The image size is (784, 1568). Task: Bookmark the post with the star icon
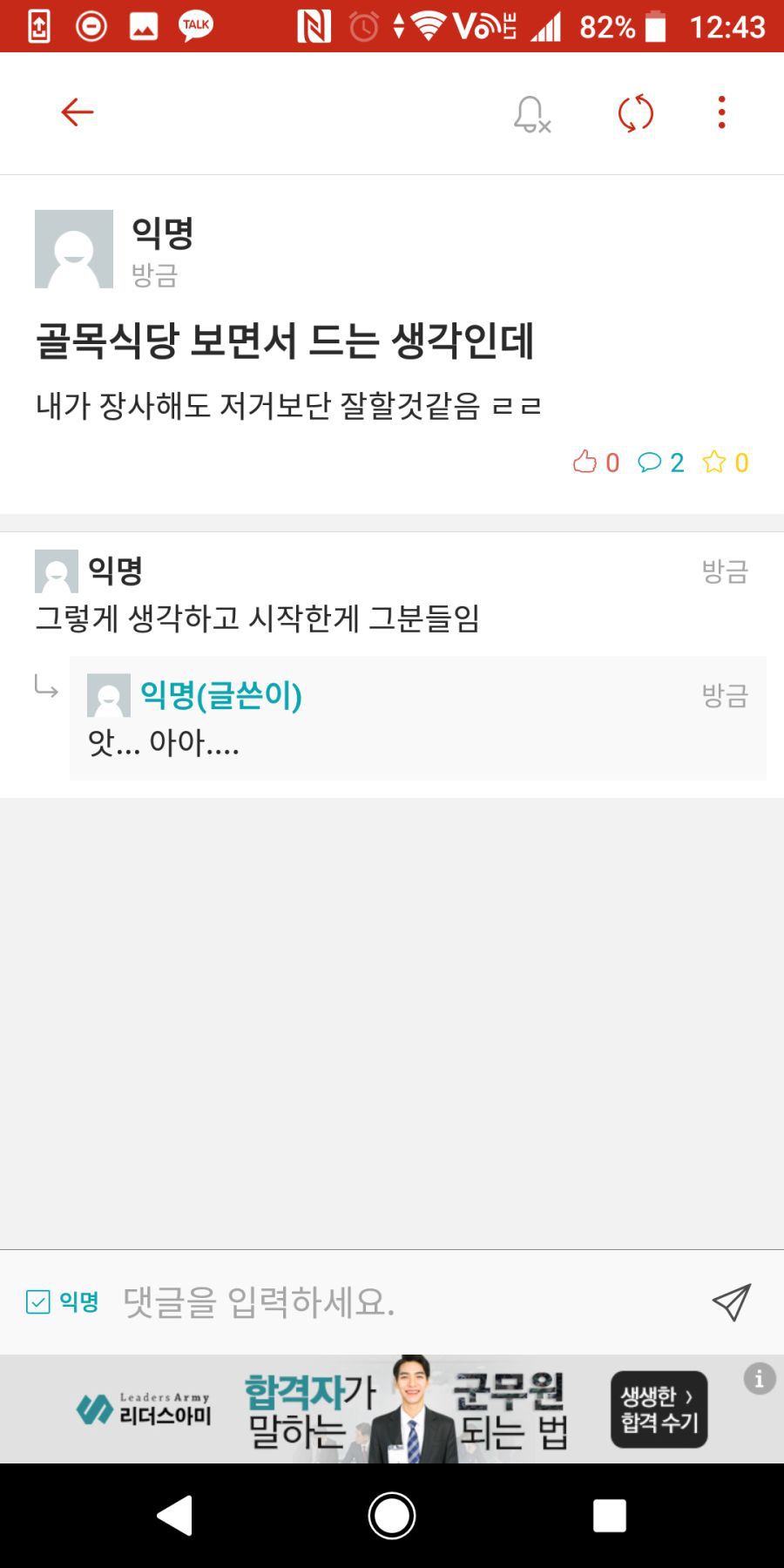click(716, 463)
